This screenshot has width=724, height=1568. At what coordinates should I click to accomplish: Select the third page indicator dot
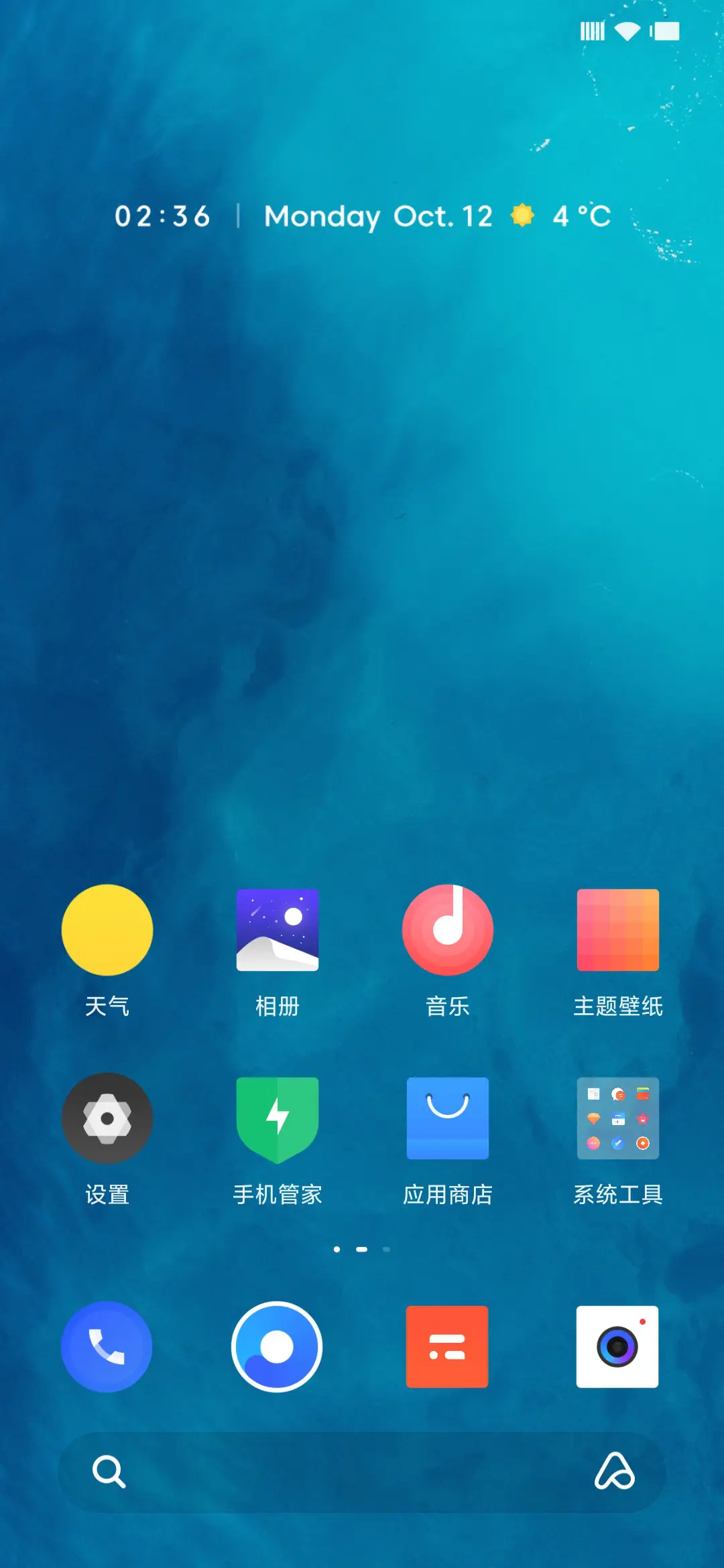(x=384, y=1249)
